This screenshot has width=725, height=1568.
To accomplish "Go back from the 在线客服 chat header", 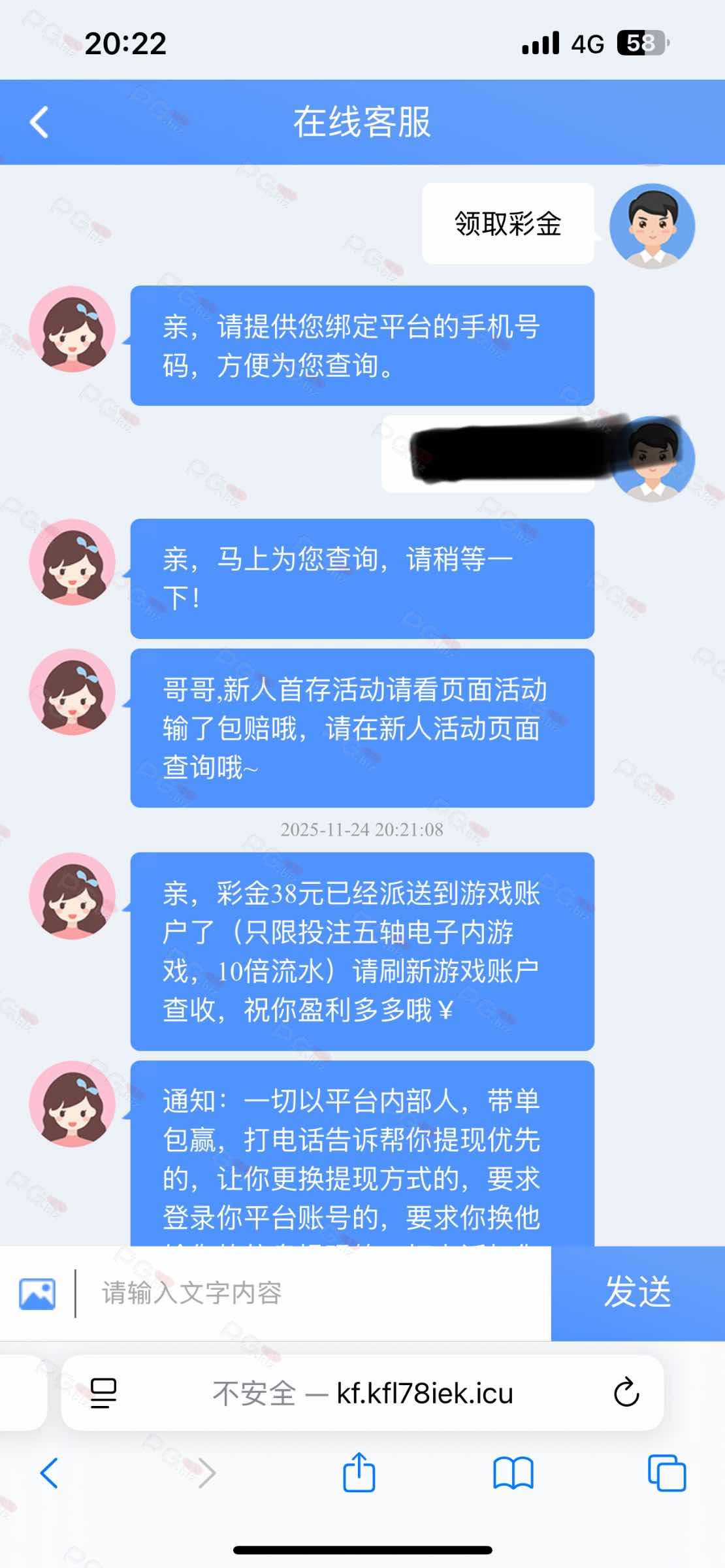I will coord(39,122).
